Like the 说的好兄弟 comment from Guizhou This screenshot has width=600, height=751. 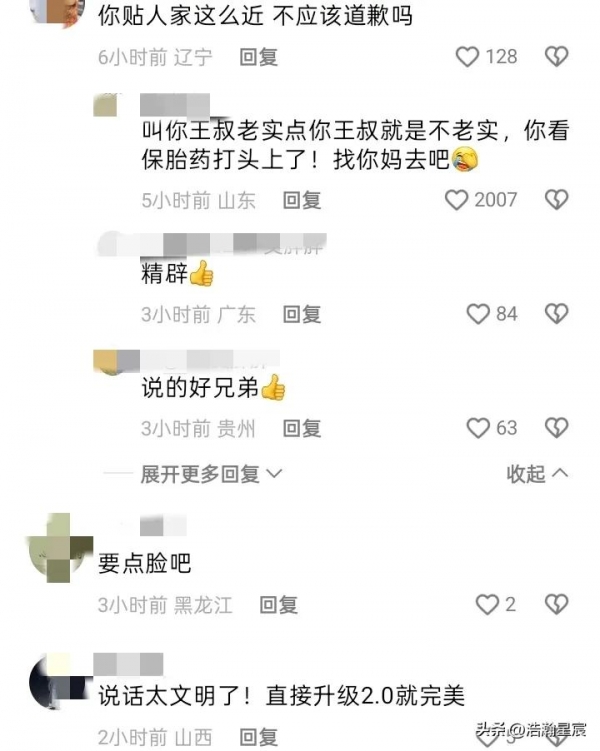(479, 428)
